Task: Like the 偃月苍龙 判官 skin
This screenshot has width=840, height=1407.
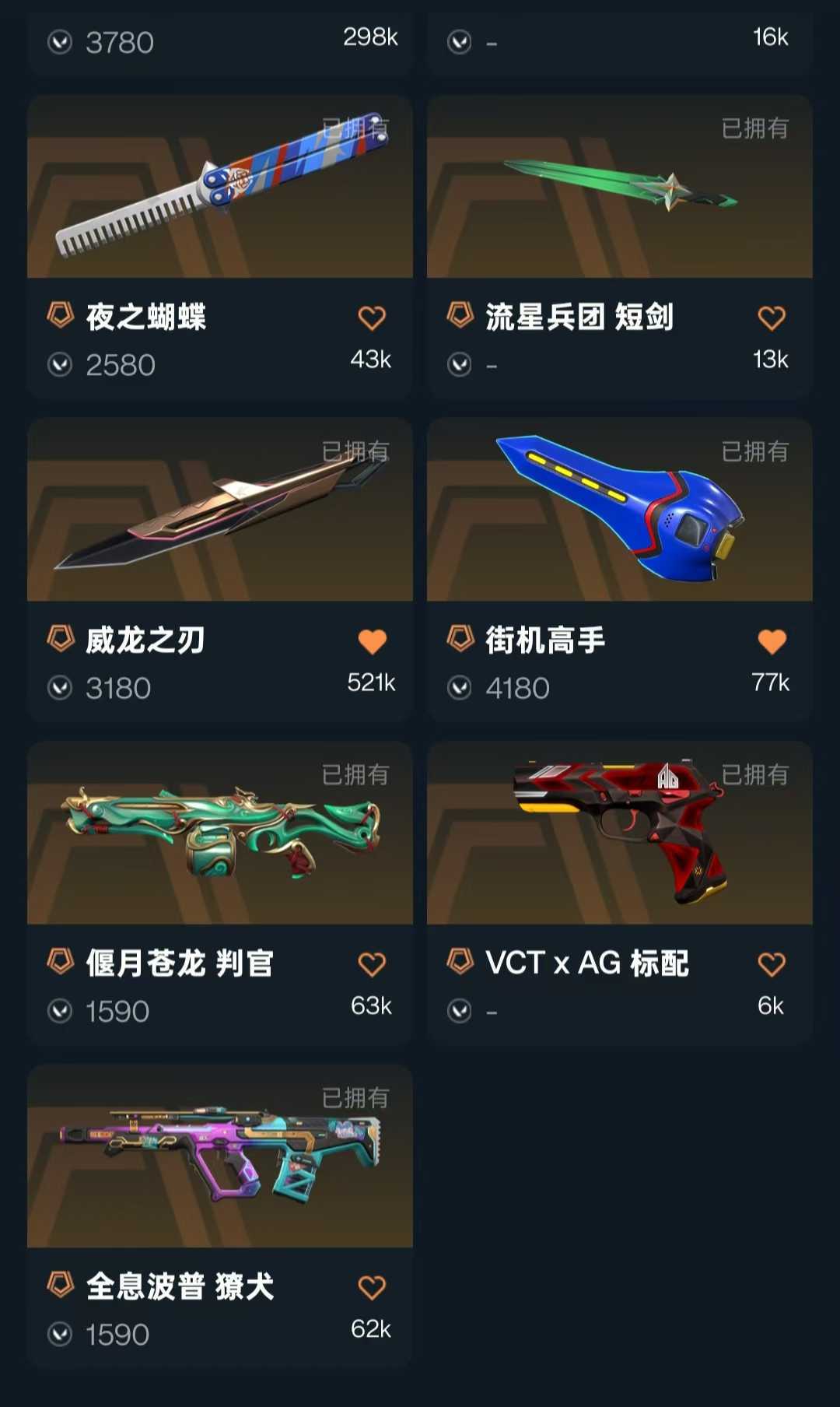Action: pos(372,964)
